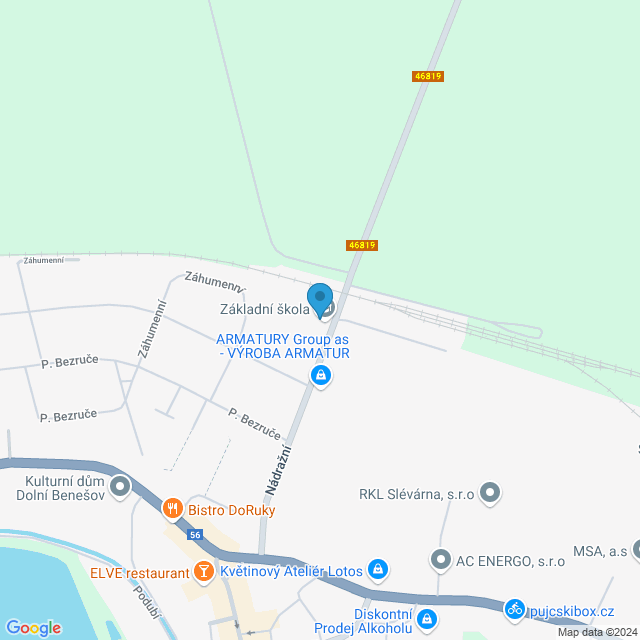Open Diskontní Prodej Alkoholu marker
This screenshot has height=640, width=640.
click(x=427, y=620)
